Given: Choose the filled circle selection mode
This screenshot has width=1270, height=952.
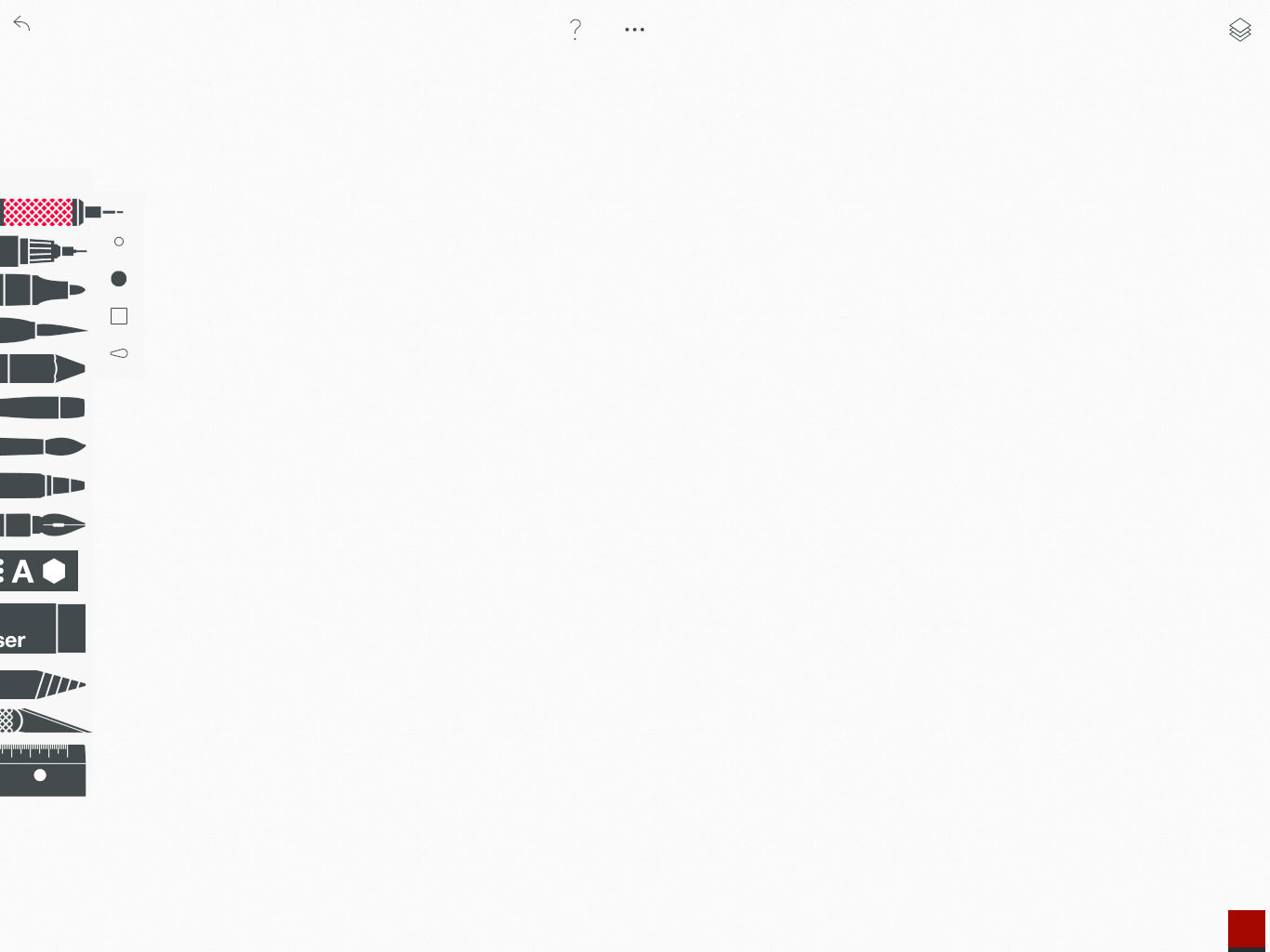Looking at the screenshot, I should point(118,279).
